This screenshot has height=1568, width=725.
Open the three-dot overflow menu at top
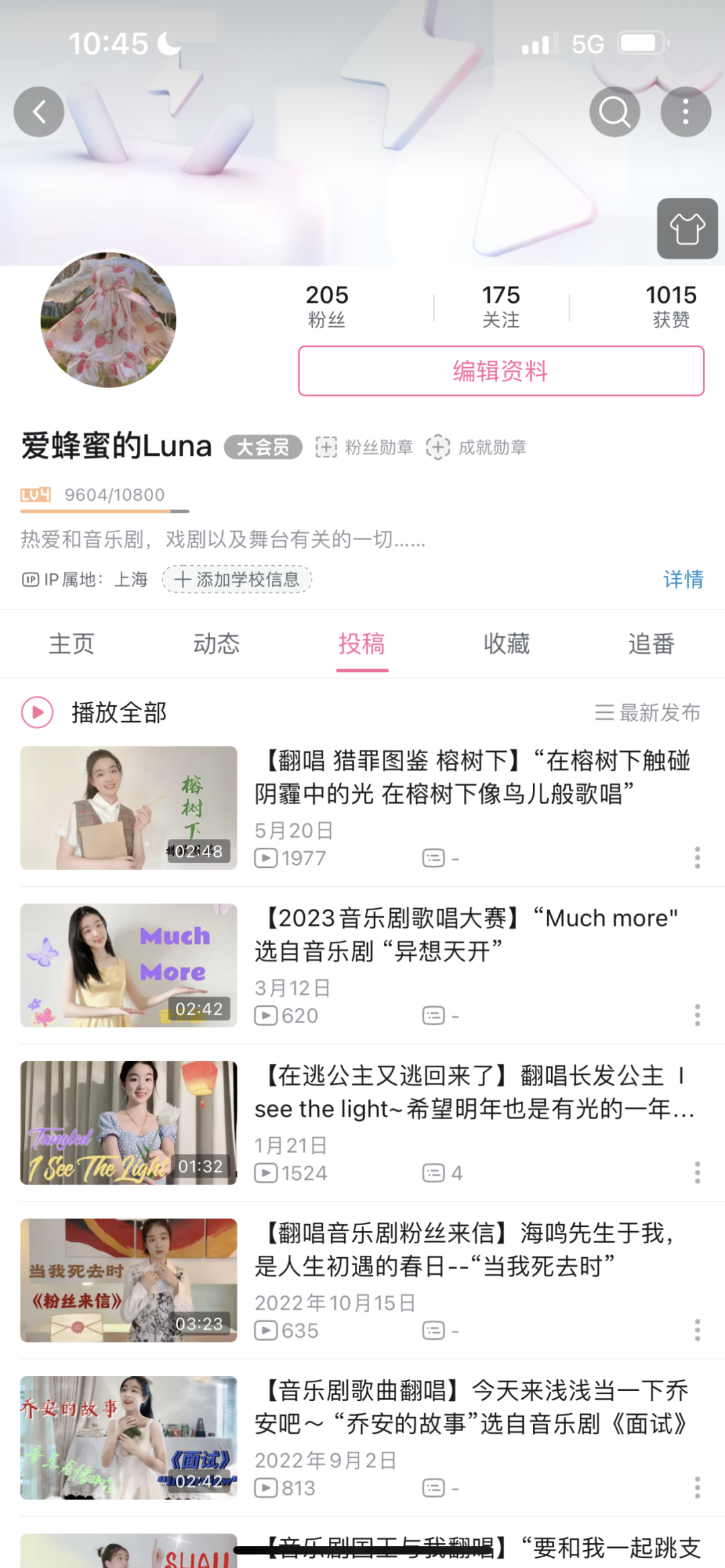[x=685, y=112]
